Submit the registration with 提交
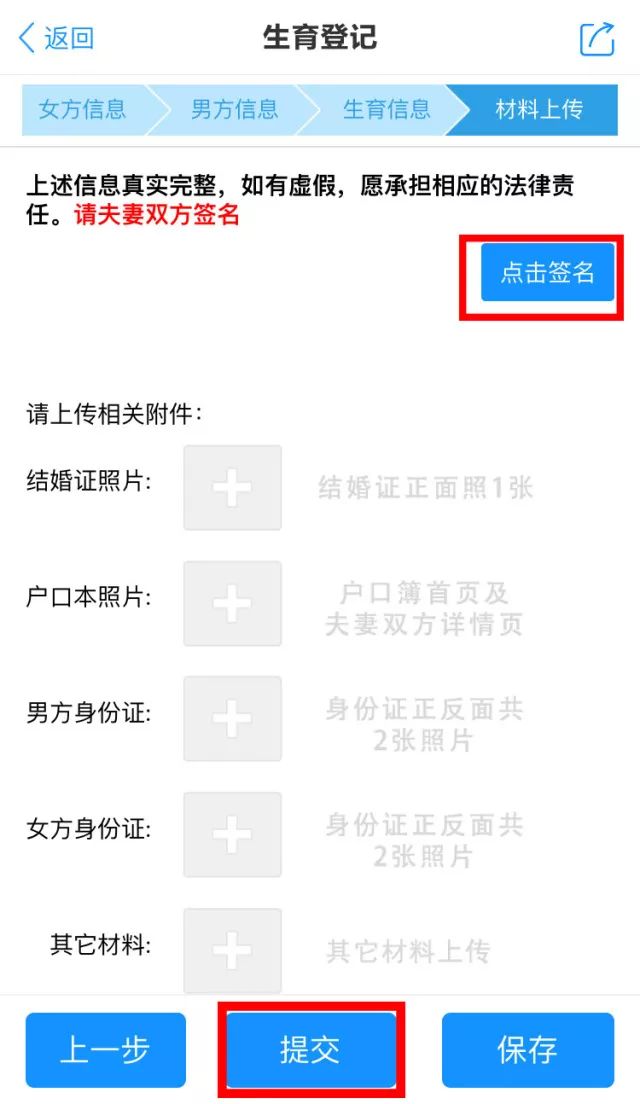 click(x=310, y=1049)
